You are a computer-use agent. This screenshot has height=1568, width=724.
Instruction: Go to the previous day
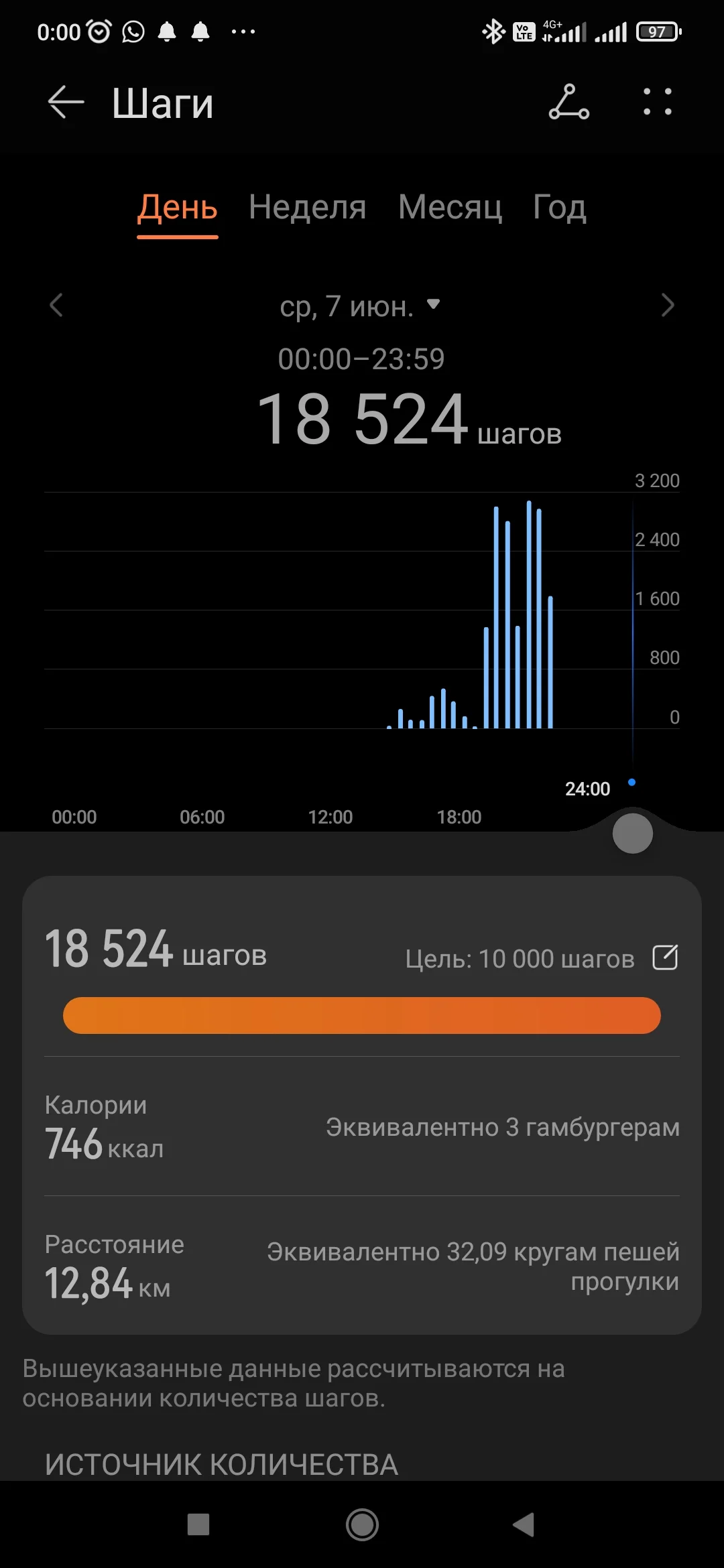pyautogui.click(x=57, y=306)
